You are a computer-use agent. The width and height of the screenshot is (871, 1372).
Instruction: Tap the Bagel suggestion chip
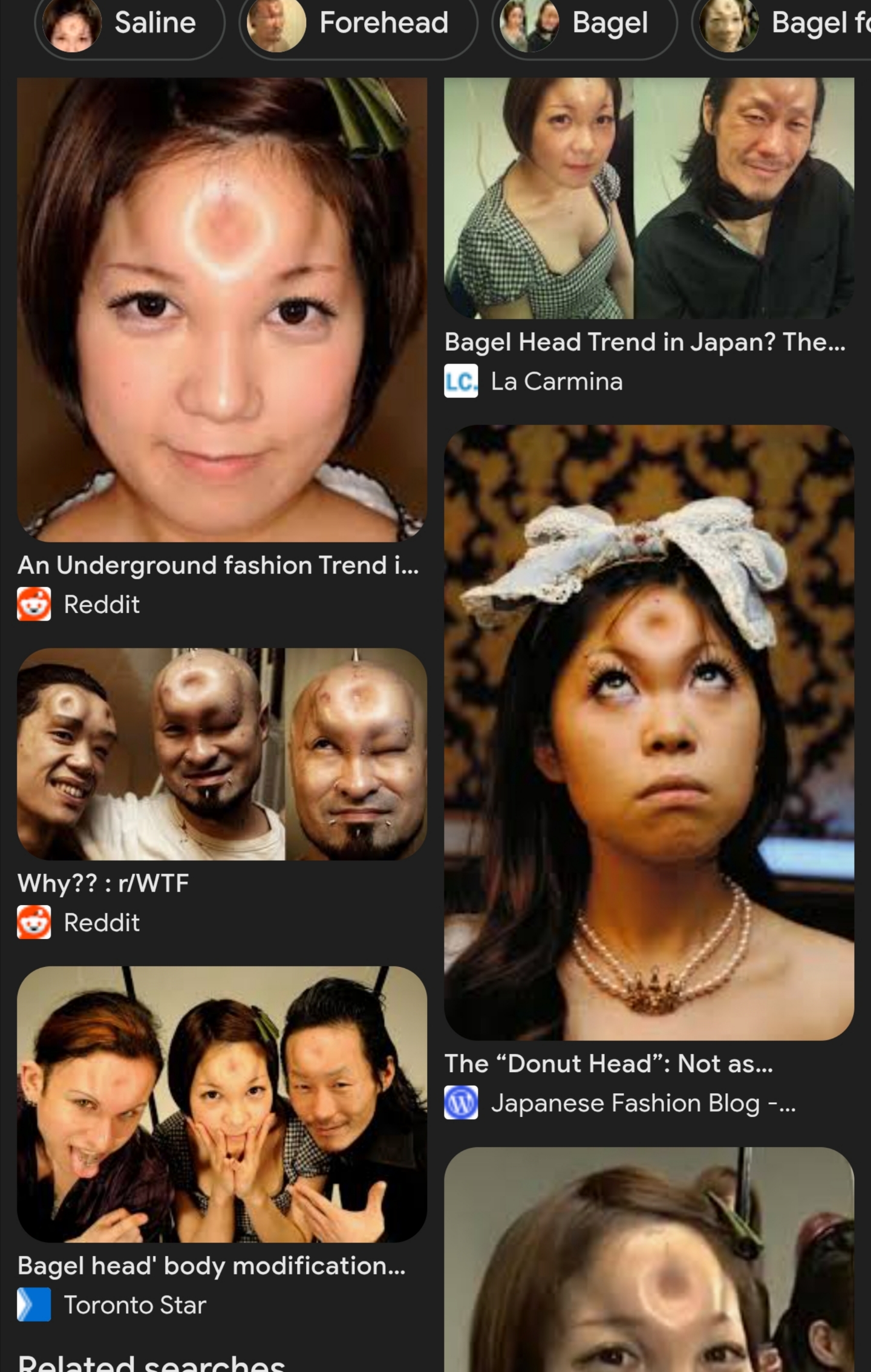[584, 24]
